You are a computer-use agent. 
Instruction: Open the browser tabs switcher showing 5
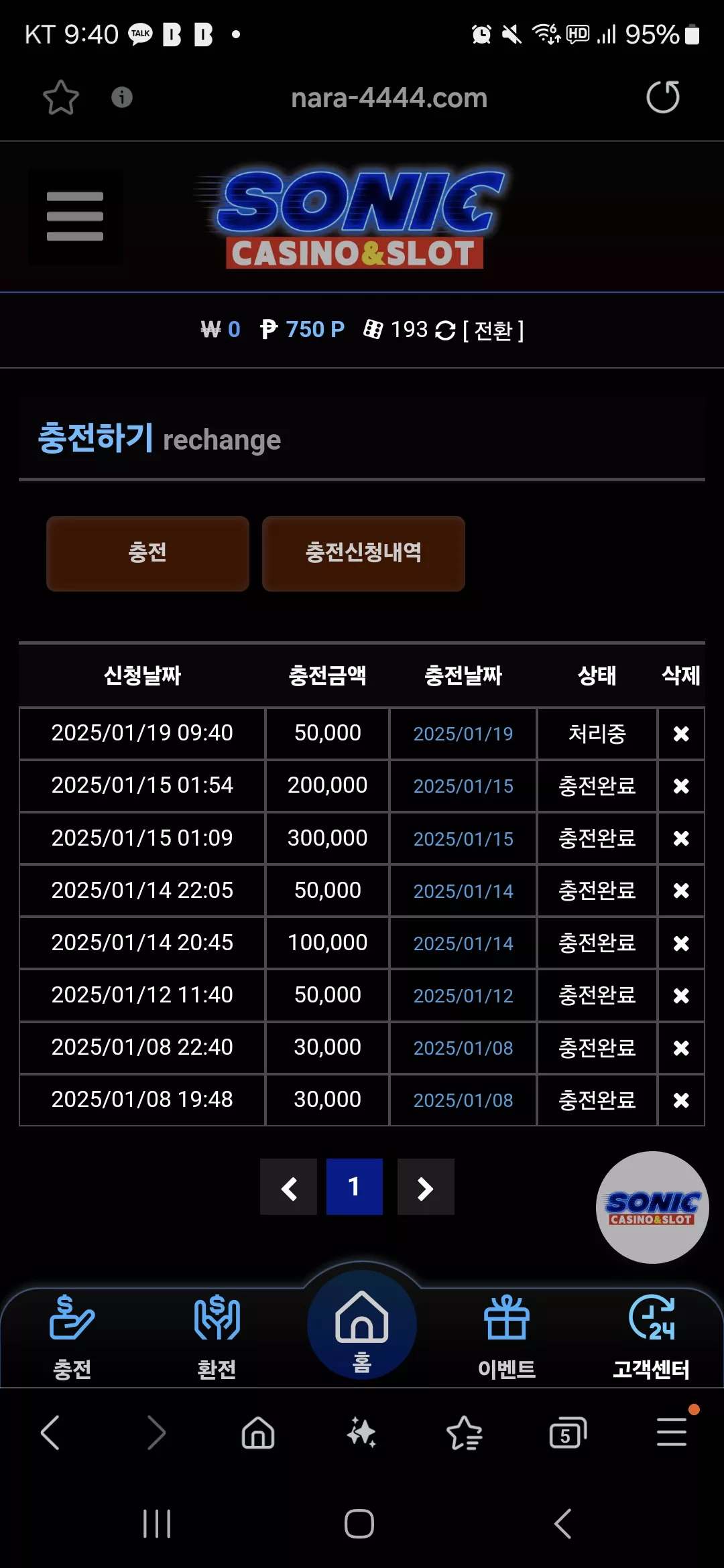pyautogui.click(x=568, y=1433)
